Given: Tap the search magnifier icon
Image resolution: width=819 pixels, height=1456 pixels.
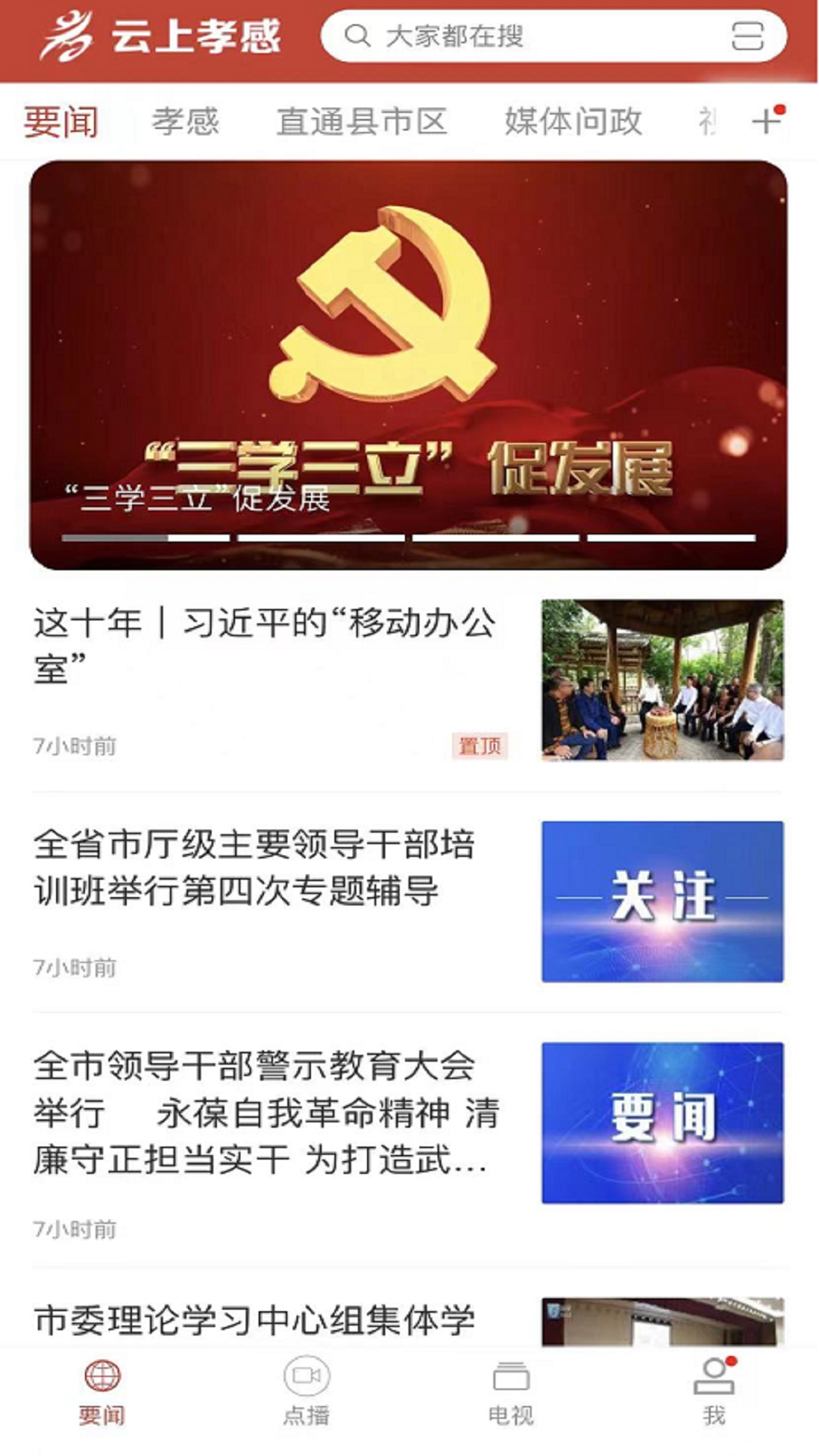Looking at the screenshot, I should pos(356,36).
